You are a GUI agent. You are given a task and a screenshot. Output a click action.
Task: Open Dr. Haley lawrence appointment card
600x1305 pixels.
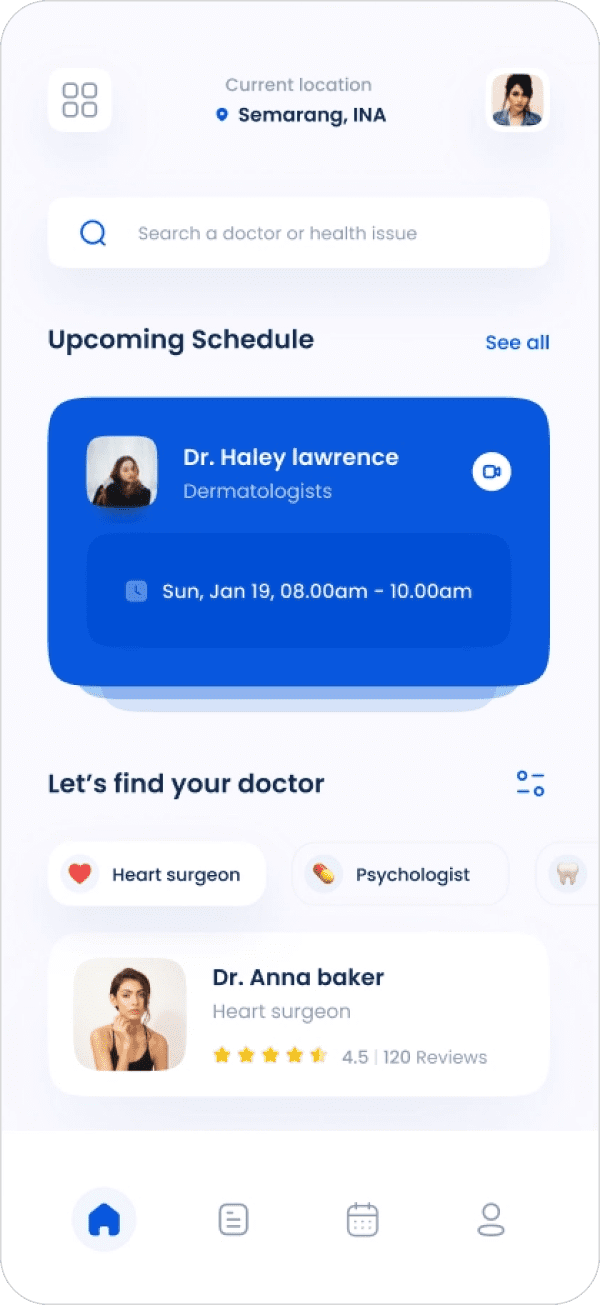point(298,540)
